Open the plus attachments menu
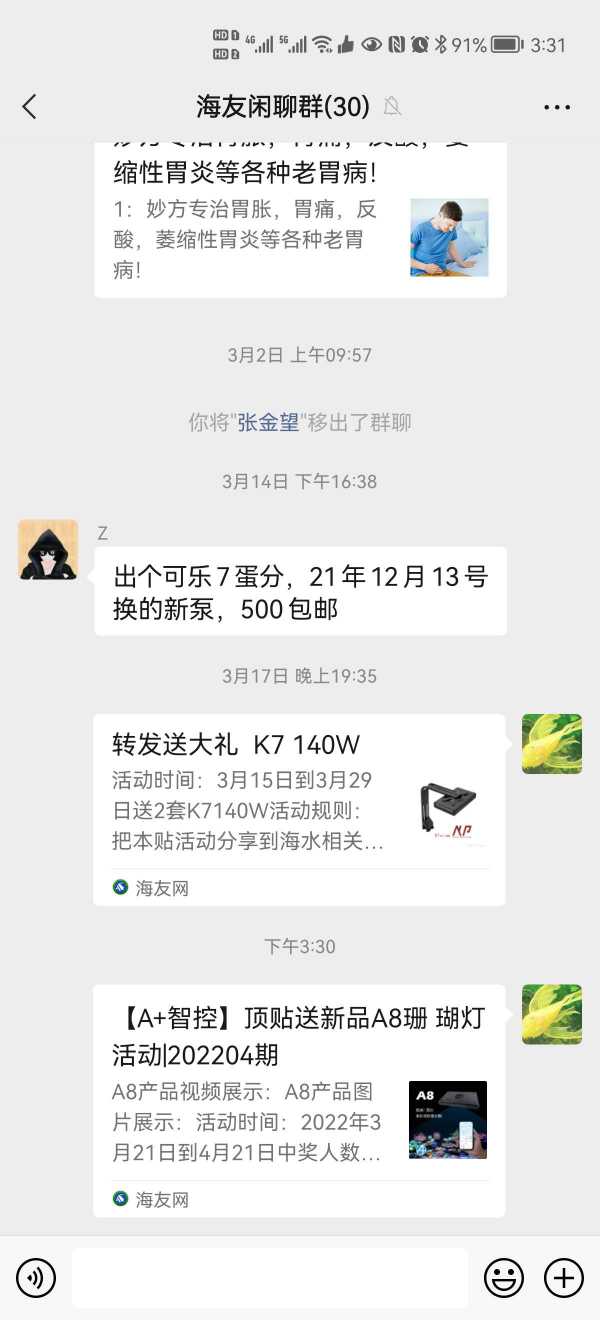The image size is (600, 1320). [x=563, y=1277]
